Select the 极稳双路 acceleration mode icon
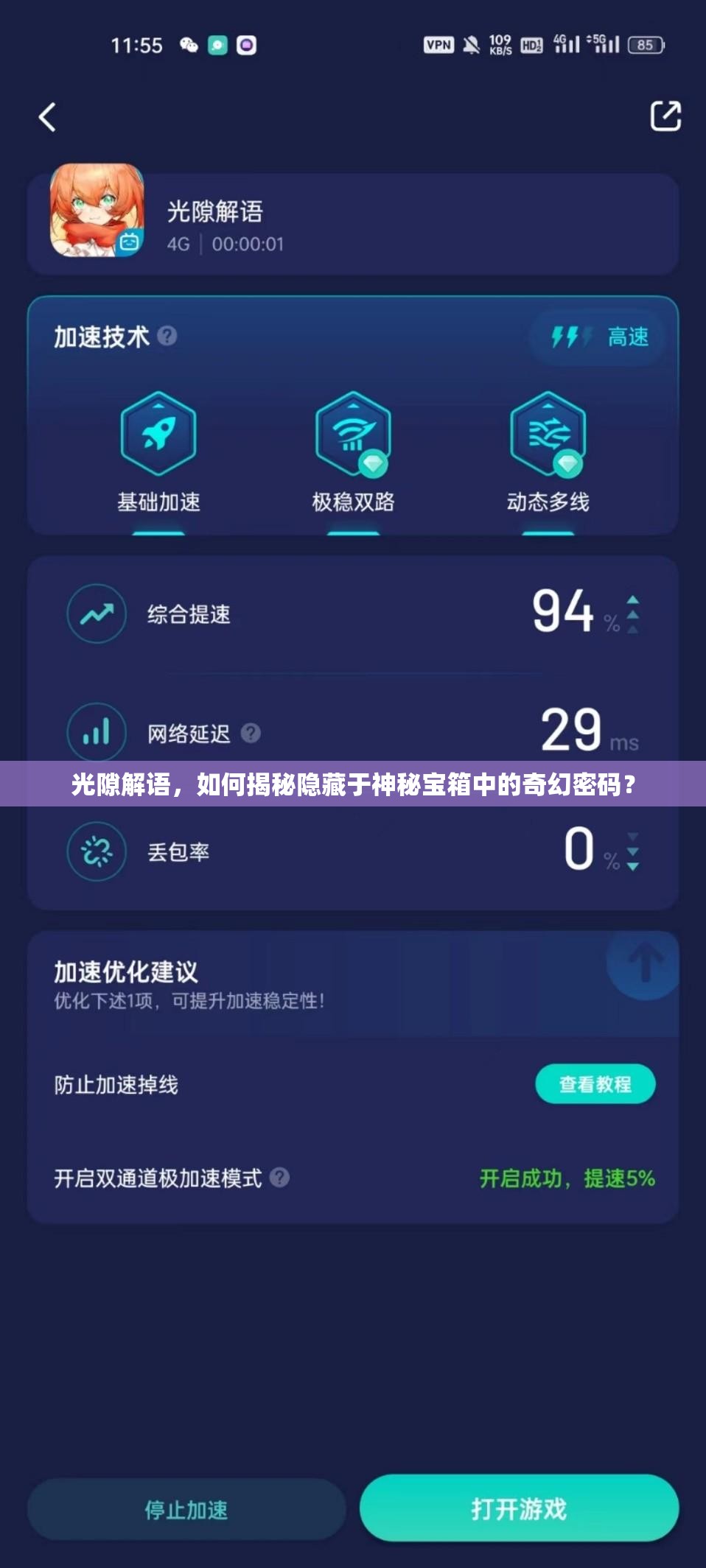Viewport: 706px width, 1568px height. [352, 435]
